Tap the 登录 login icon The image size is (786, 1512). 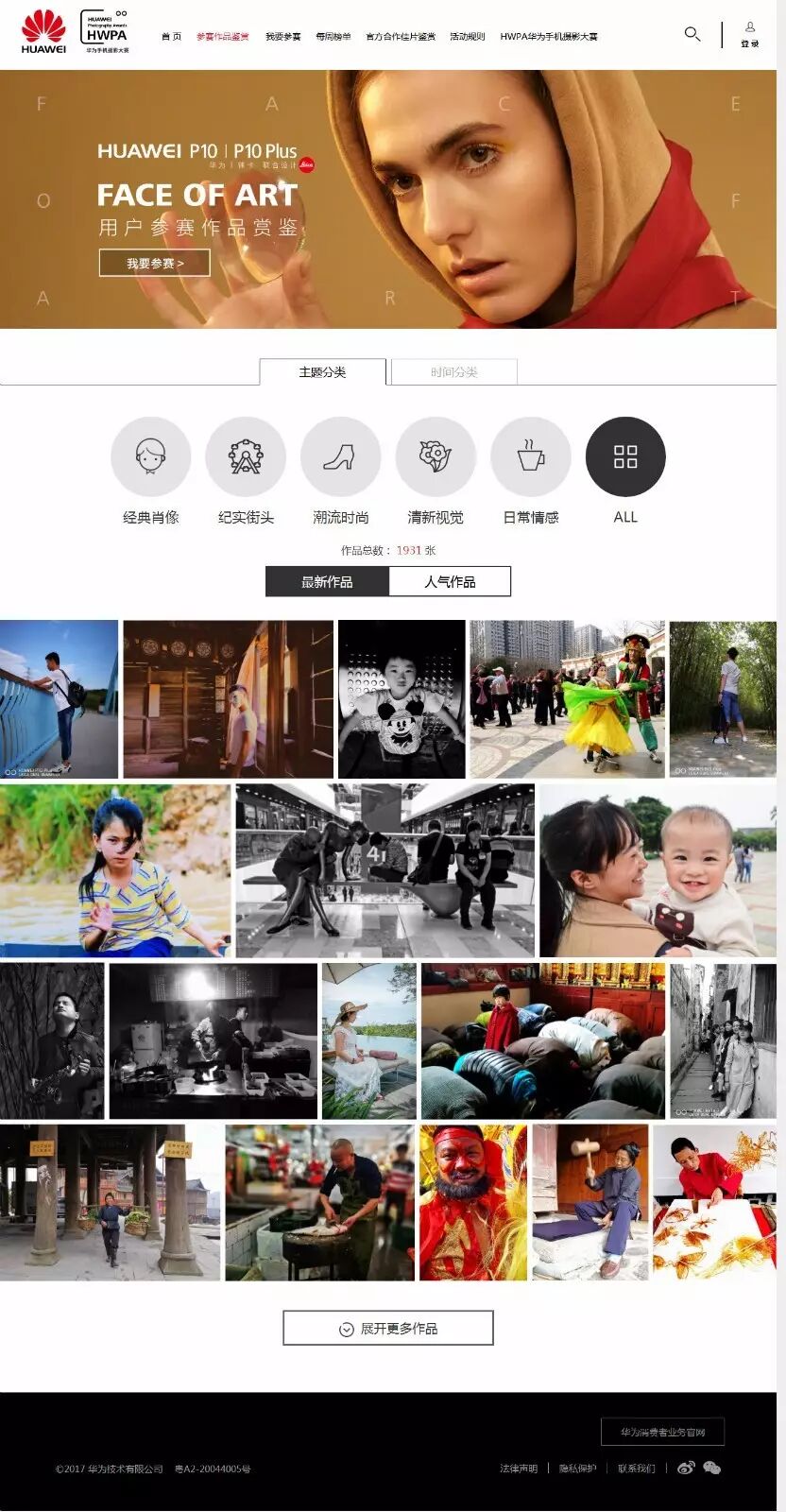coord(749,34)
